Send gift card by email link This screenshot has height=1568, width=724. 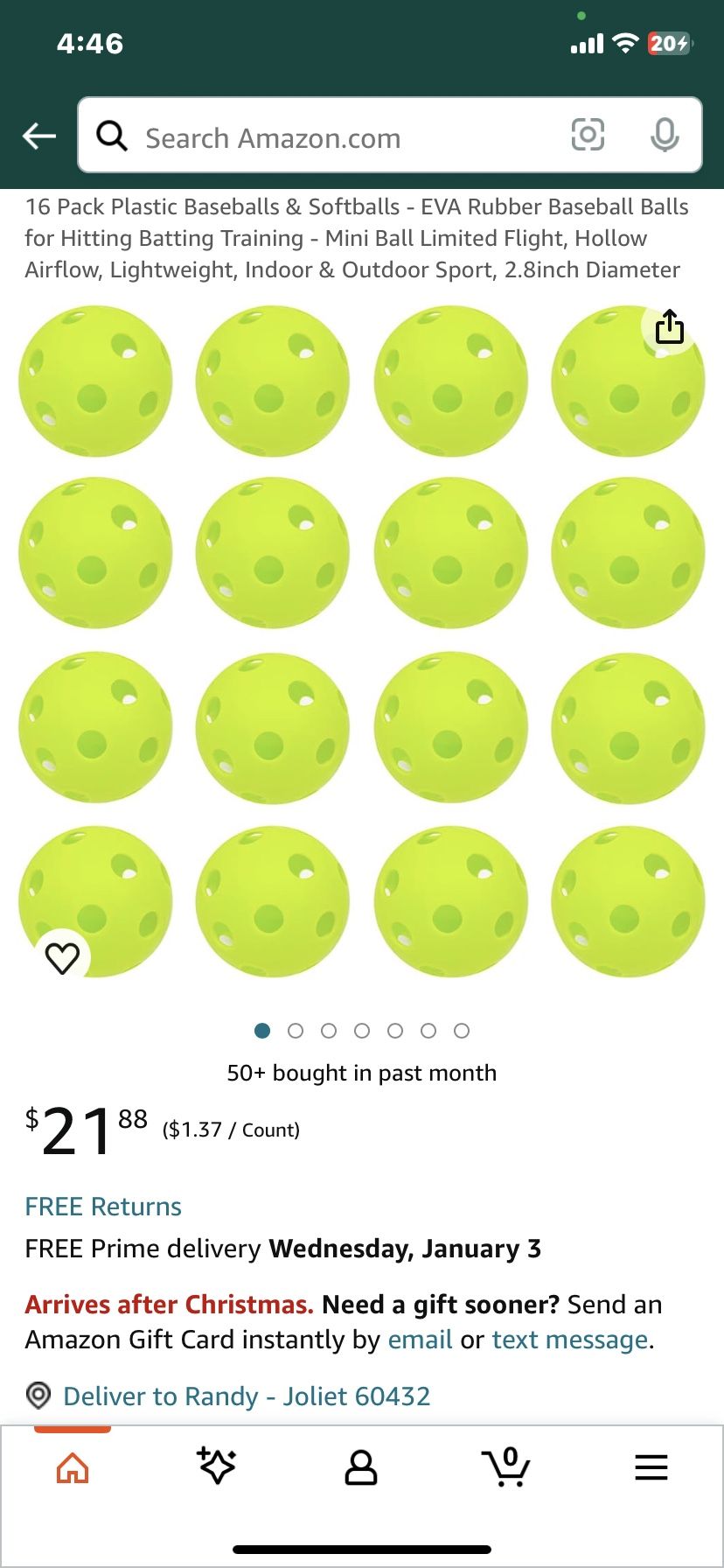(x=420, y=1340)
